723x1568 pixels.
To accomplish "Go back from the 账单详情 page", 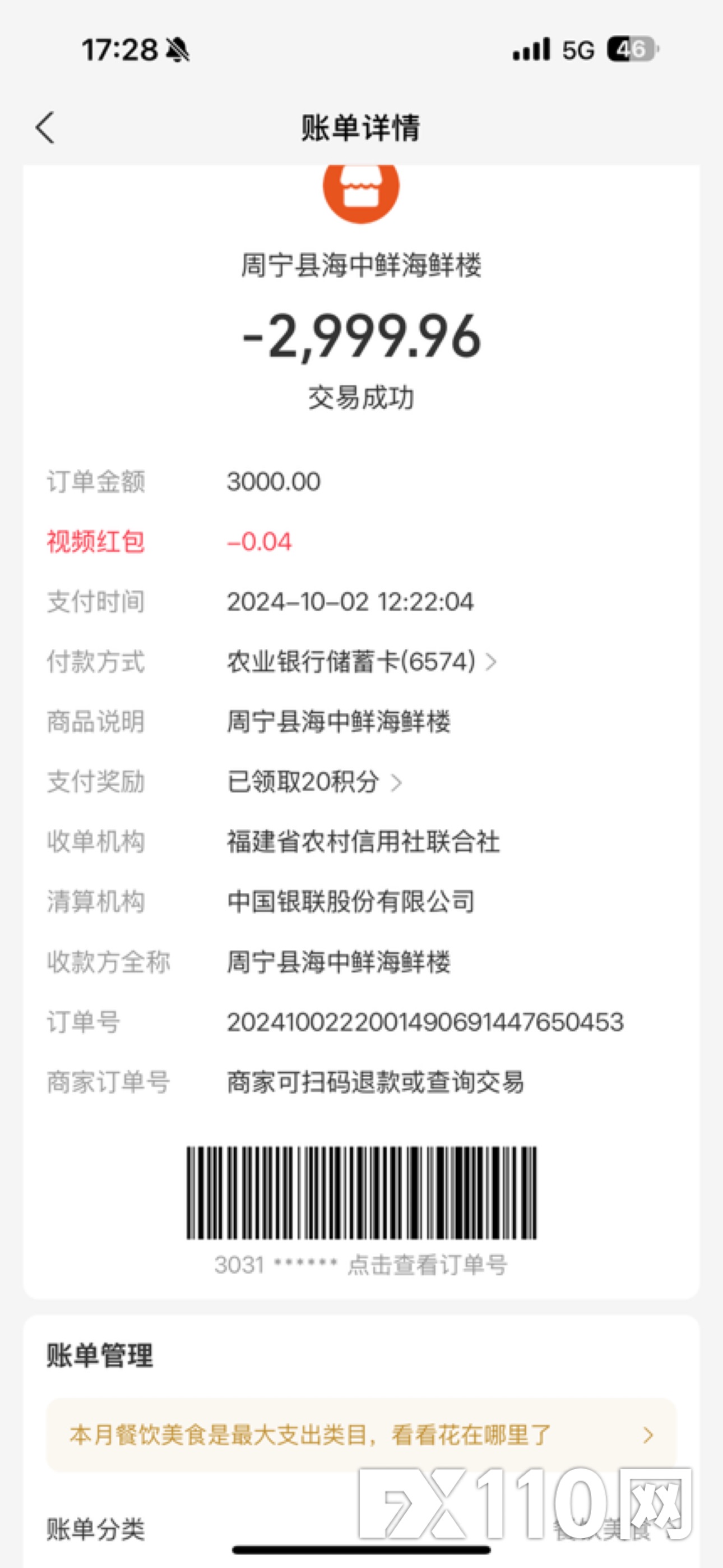I will [45, 128].
